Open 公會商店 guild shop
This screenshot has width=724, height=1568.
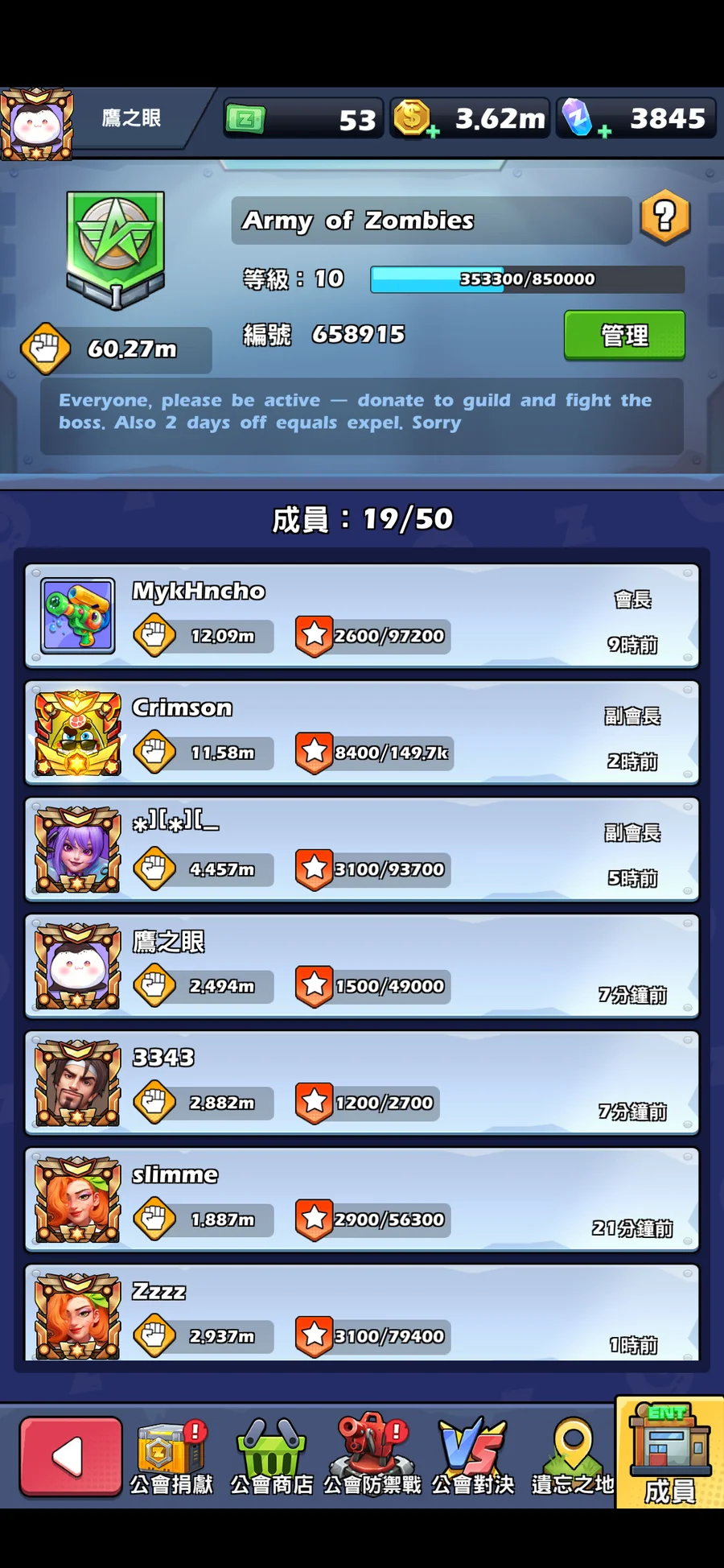(x=272, y=1458)
